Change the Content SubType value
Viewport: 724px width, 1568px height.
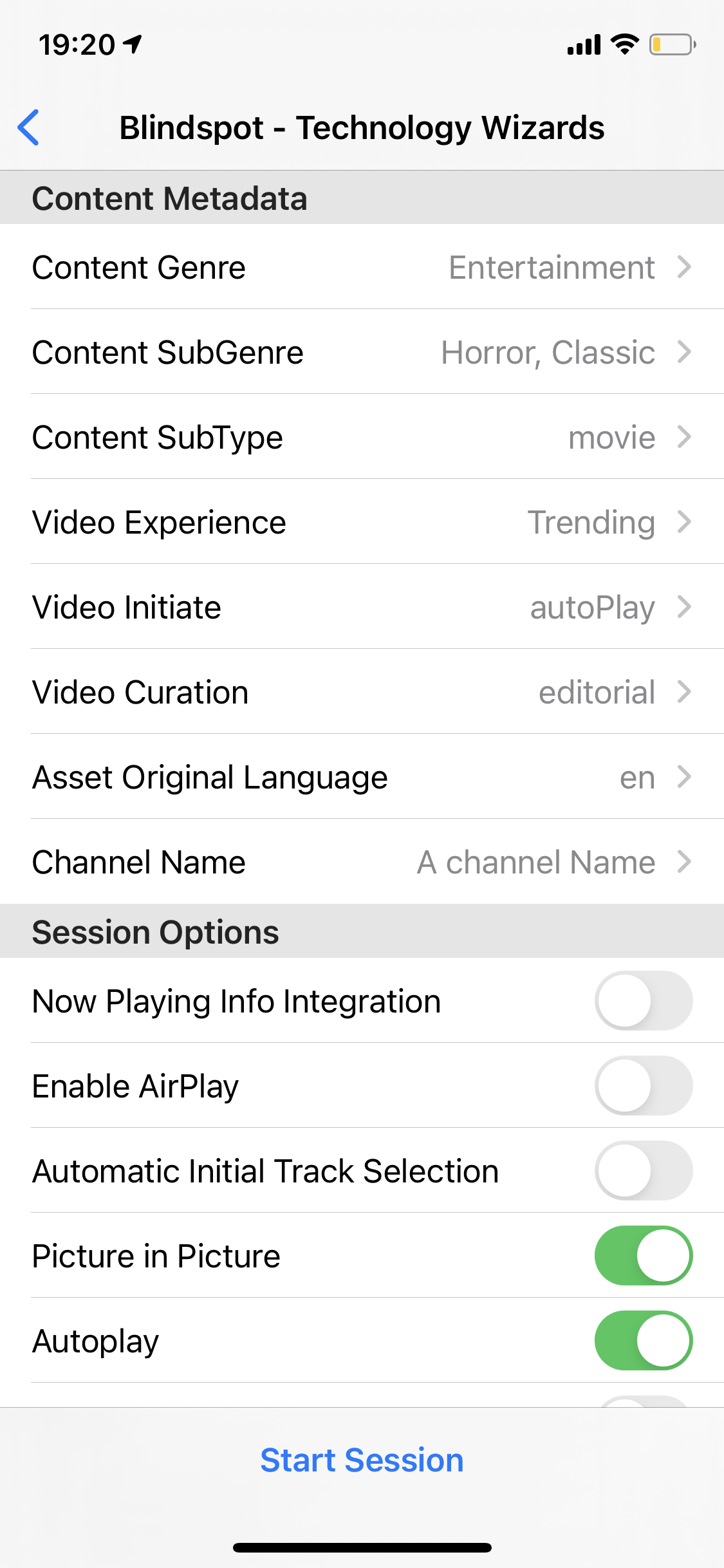pos(362,437)
